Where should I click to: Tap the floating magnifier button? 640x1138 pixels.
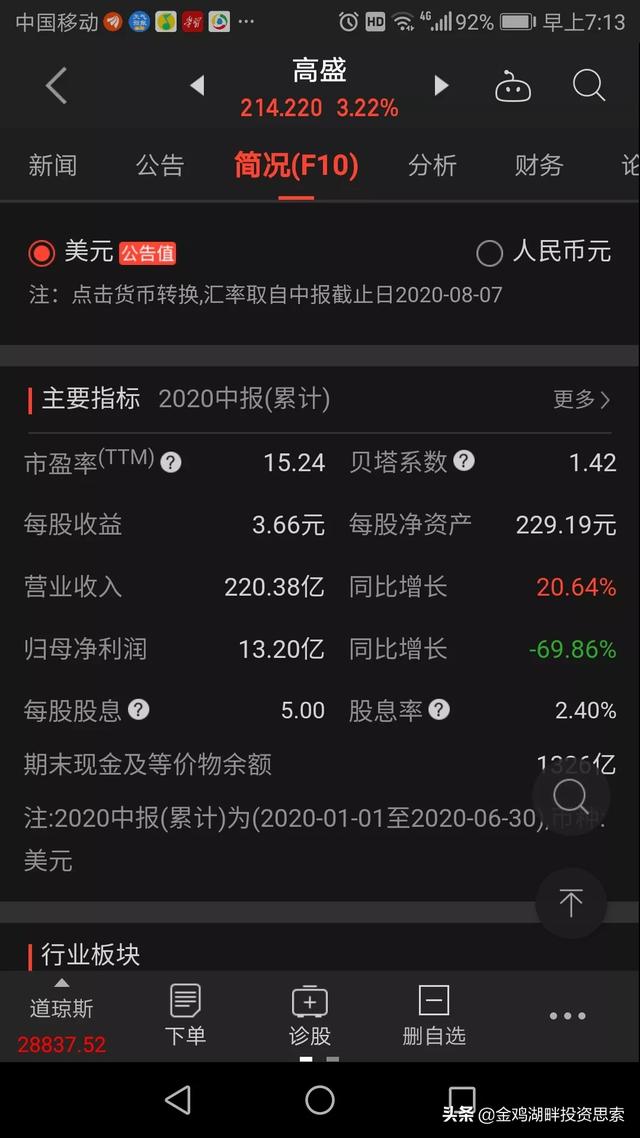click(x=571, y=798)
